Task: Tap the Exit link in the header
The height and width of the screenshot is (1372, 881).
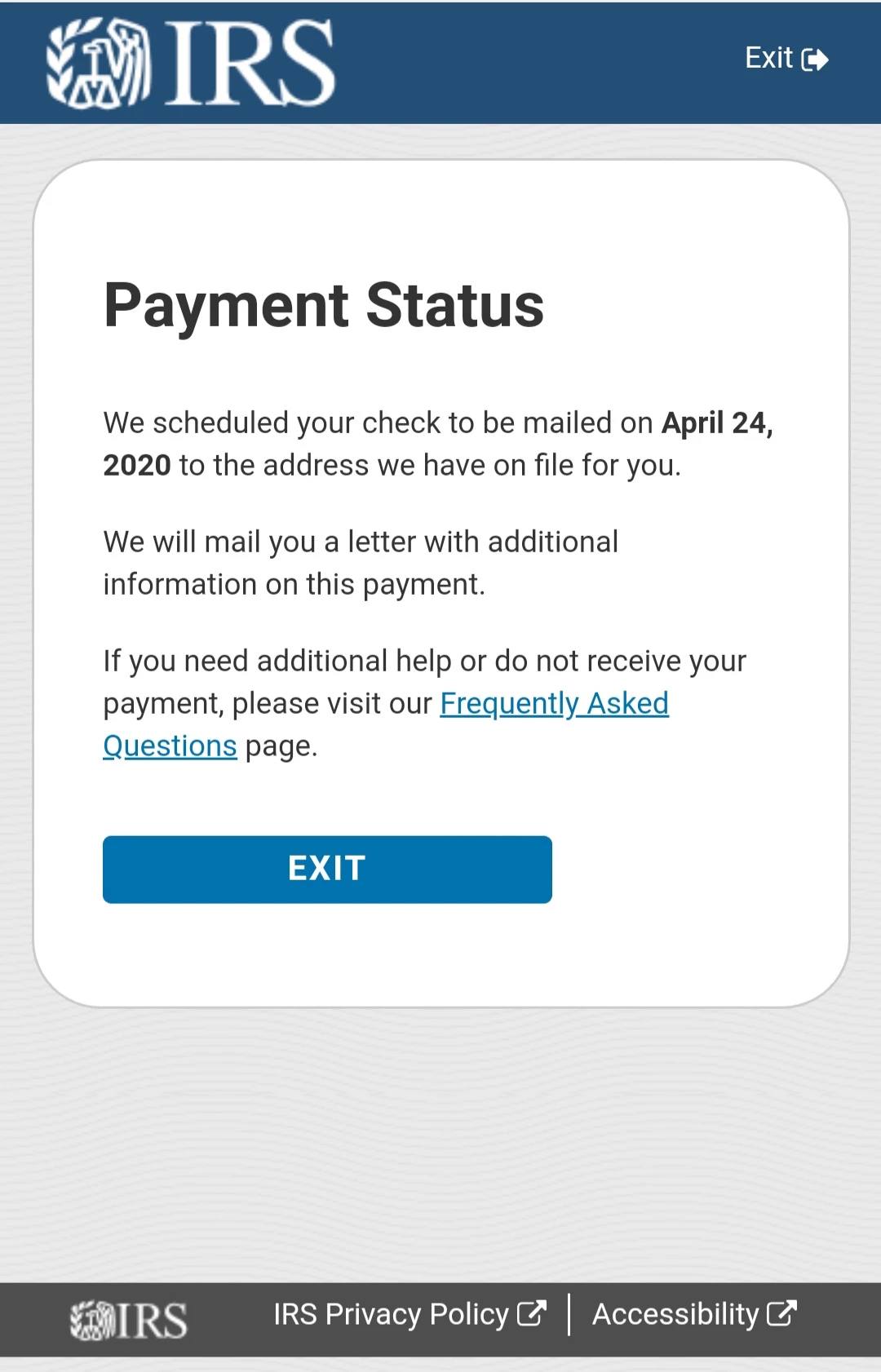Action: [786, 59]
